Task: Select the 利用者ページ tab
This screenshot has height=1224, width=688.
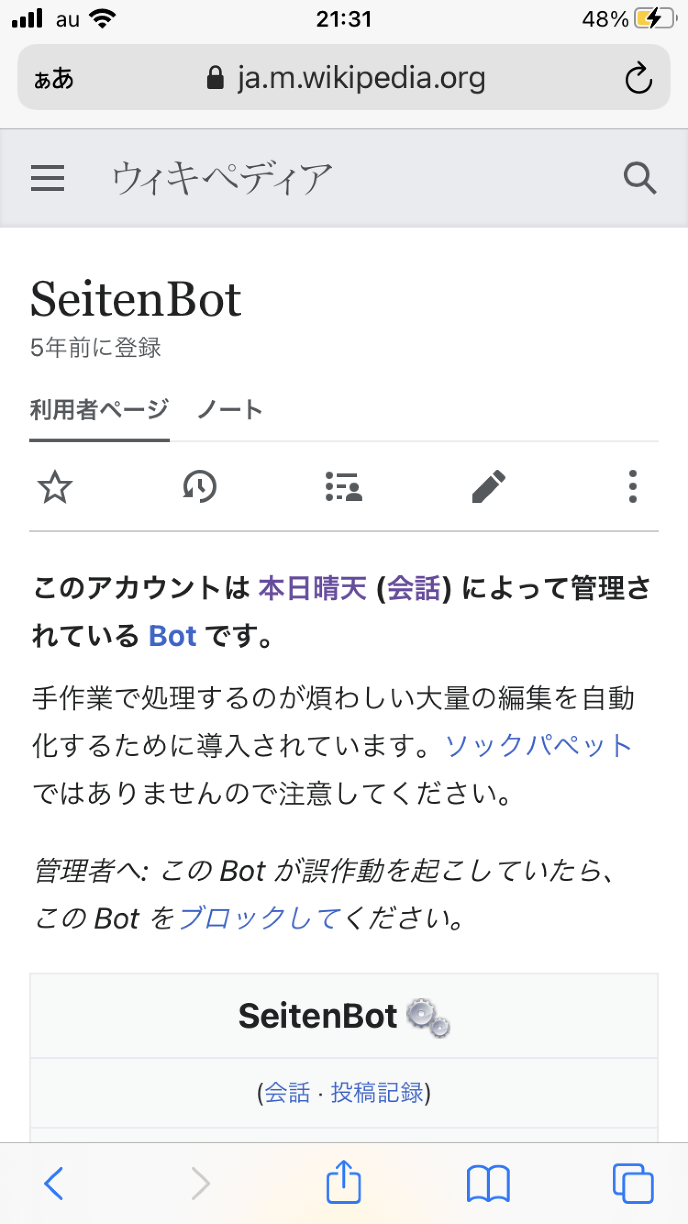Action: pyautogui.click(x=99, y=409)
